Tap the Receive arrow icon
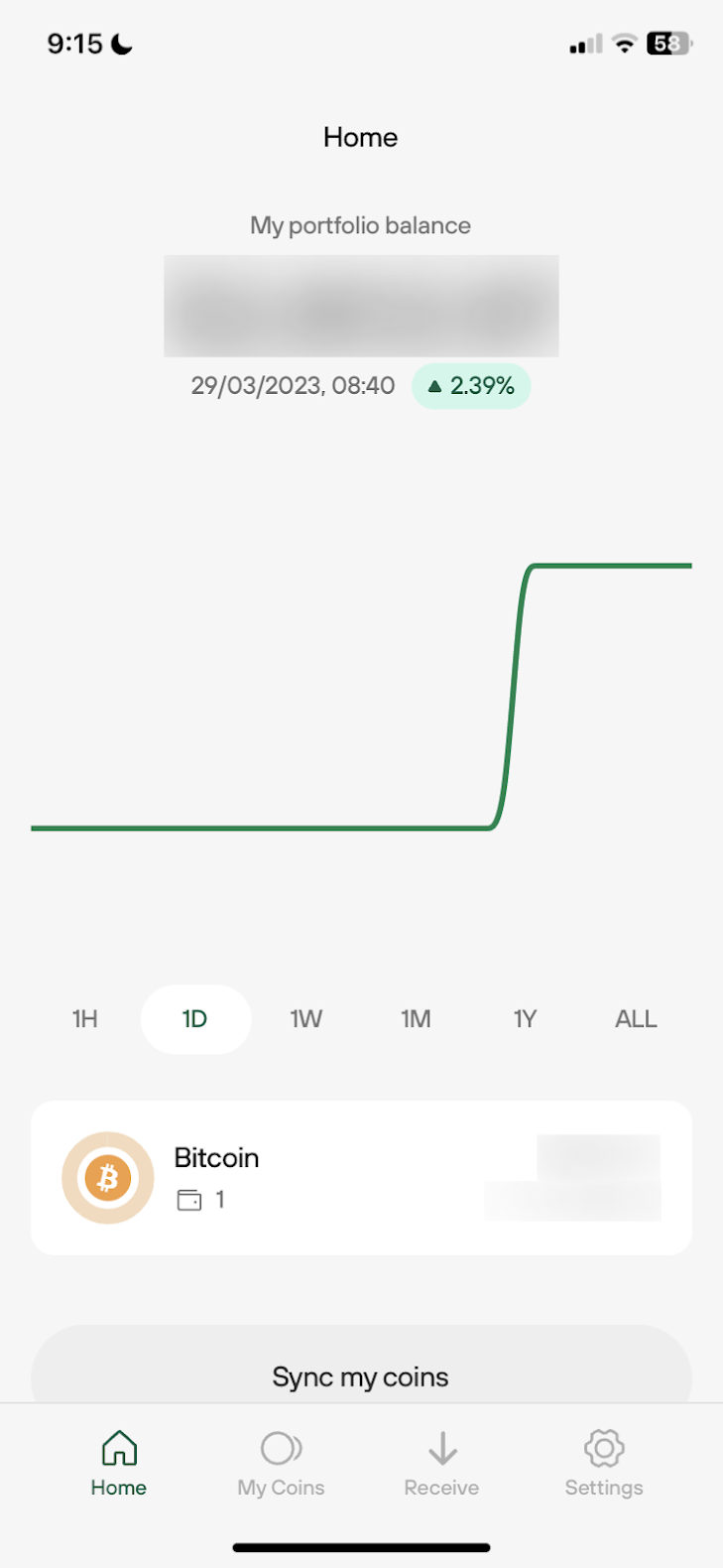The image size is (723, 1568). point(440,1448)
